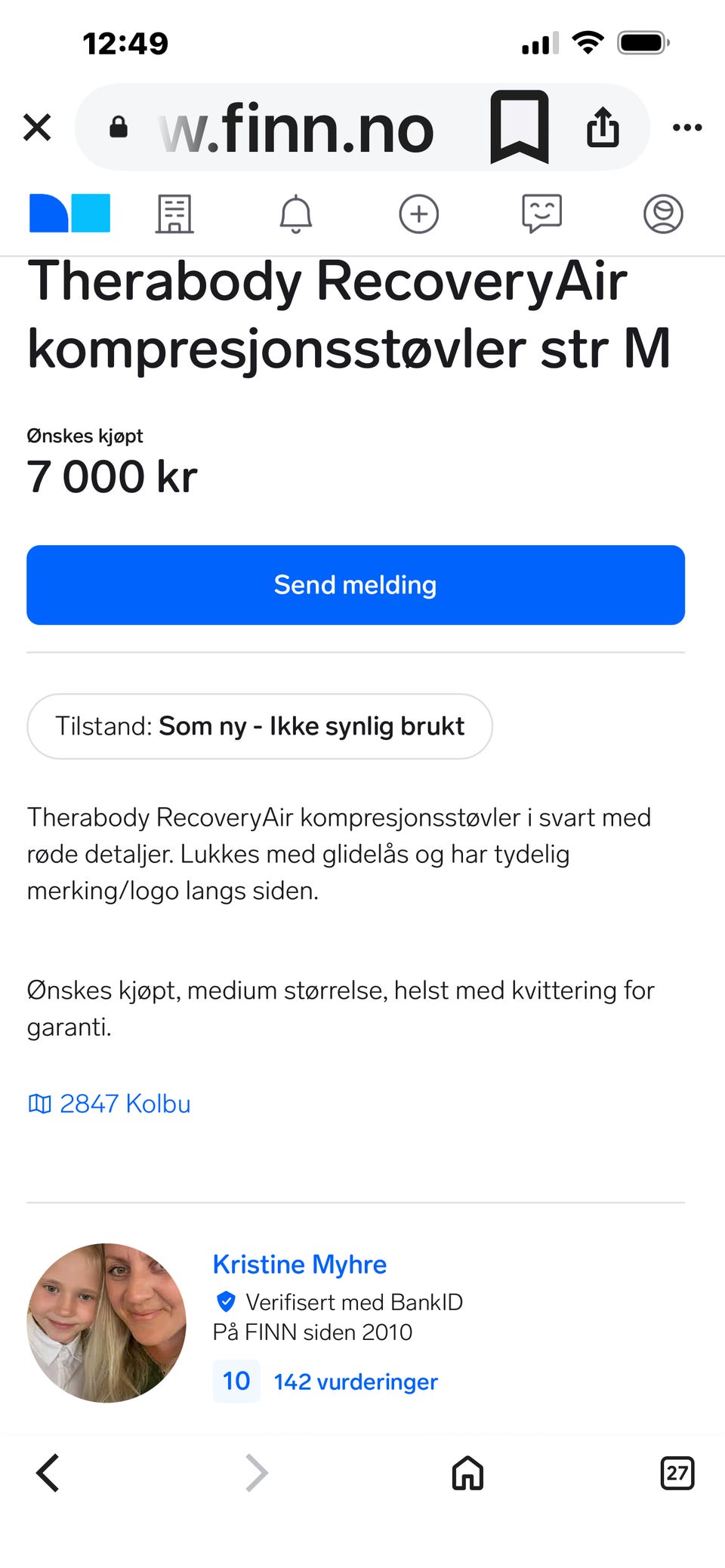The height and width of the screenshot is (1568, 725).
Task: Open the notifications bell
Action: click(296, 214)
